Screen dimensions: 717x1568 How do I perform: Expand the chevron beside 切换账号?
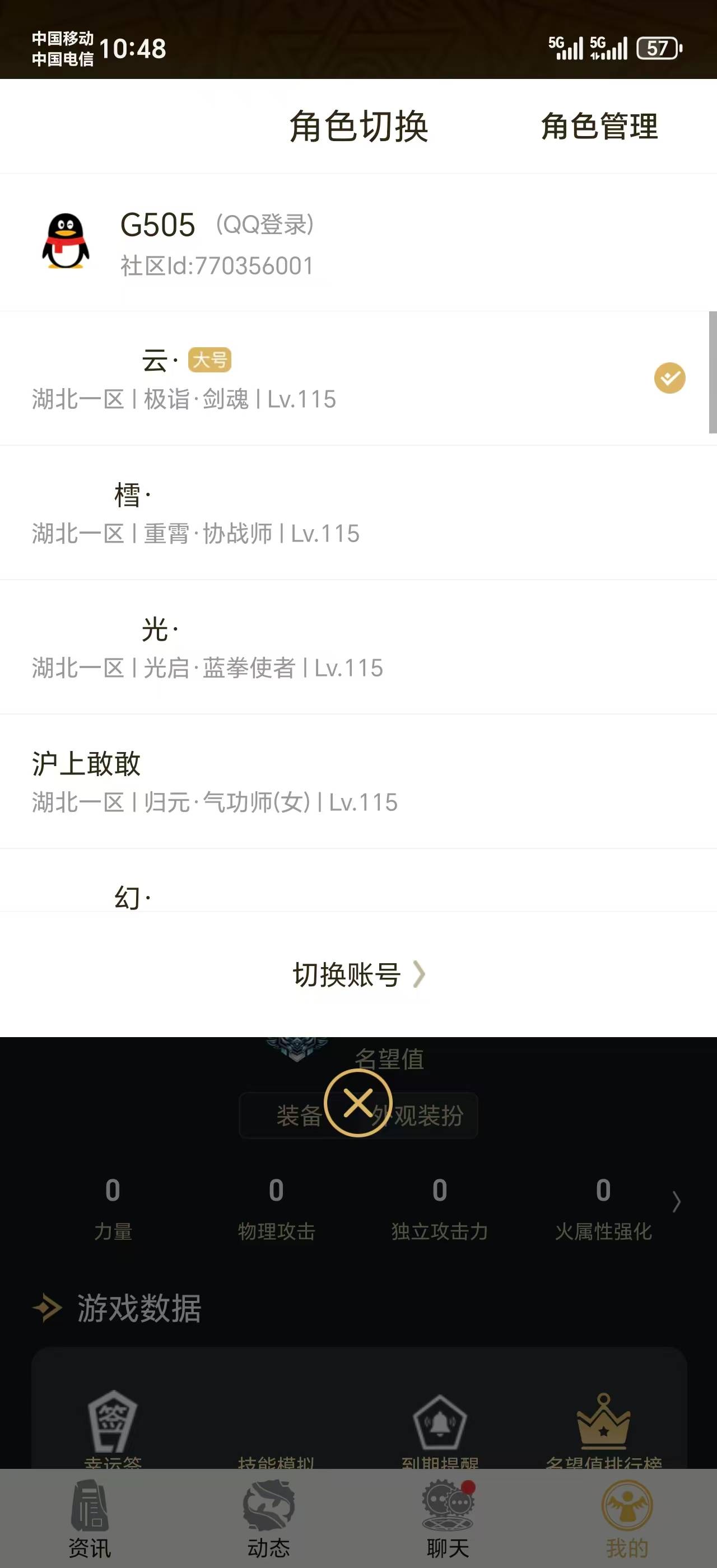[x=419, y=975]
